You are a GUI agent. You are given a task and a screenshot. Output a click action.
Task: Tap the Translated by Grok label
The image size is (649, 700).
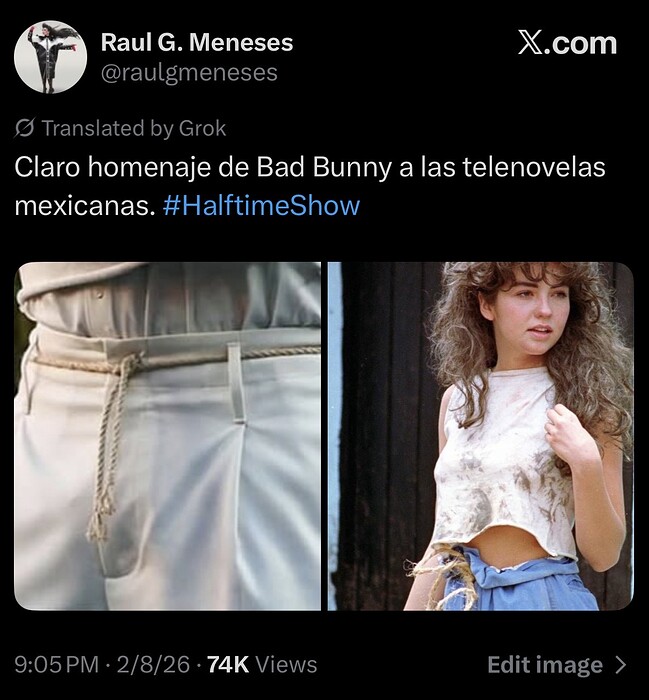pos(122,128)
